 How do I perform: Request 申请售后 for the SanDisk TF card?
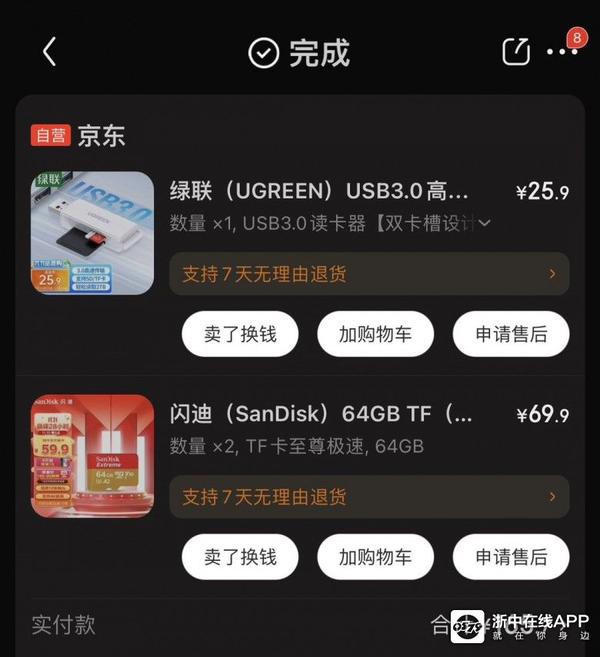(511, 557)
